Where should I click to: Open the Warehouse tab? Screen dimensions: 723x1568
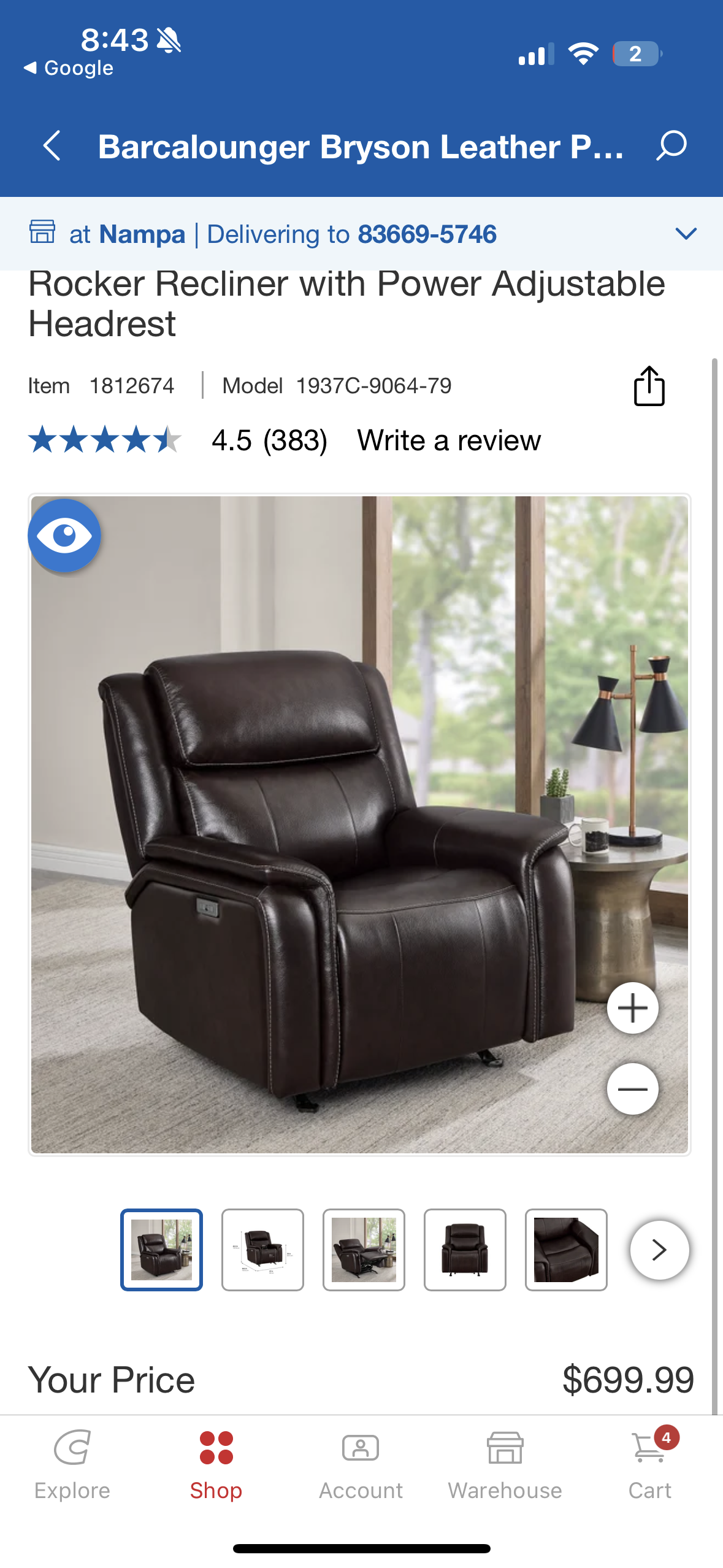pyautogui.click(x=505, y=1464)
